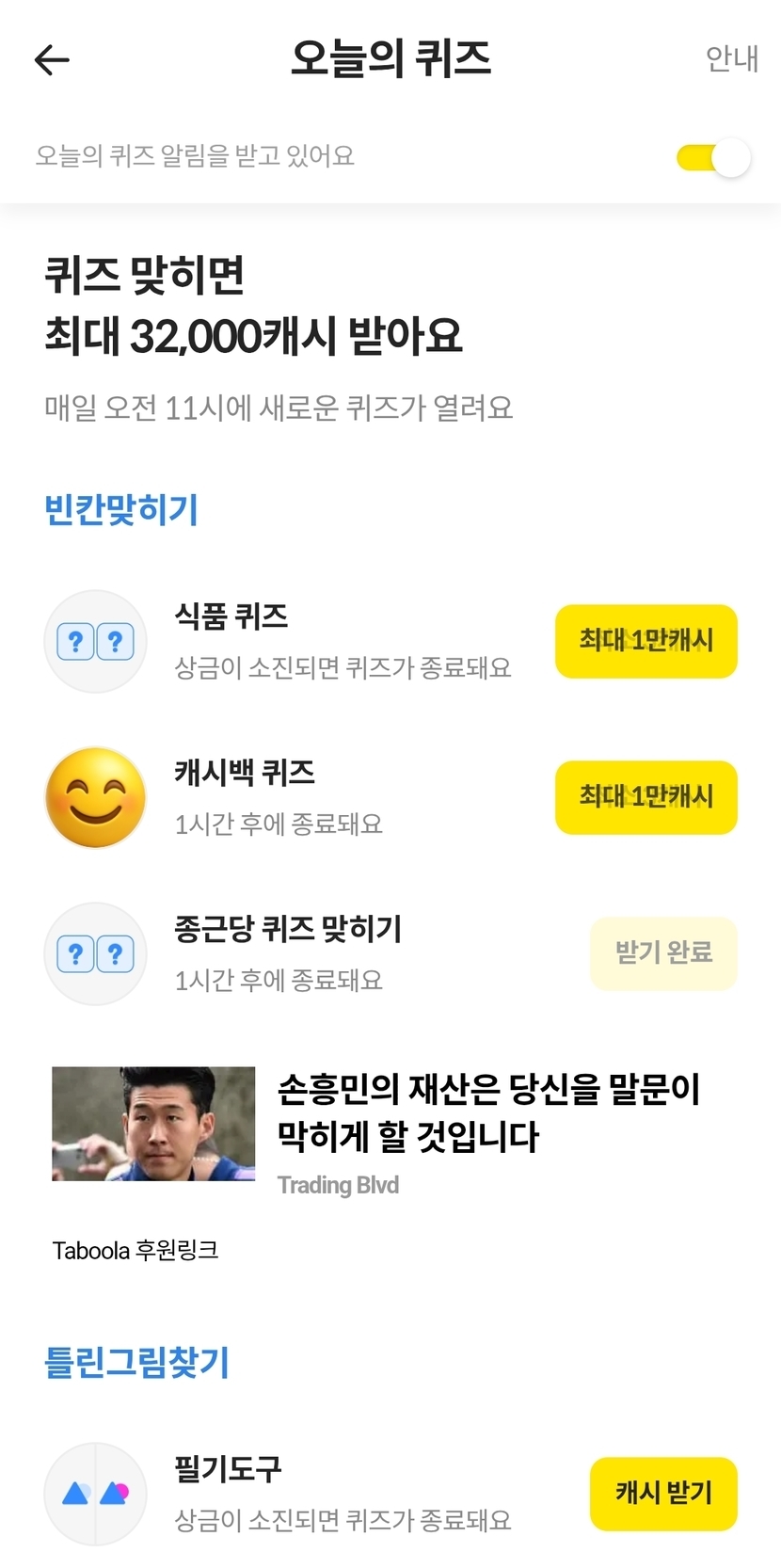The height and width of the screenshot is (1568, 781).
Task: Open the Taboola 후원링크 label
Action: tap(135, 1250)
